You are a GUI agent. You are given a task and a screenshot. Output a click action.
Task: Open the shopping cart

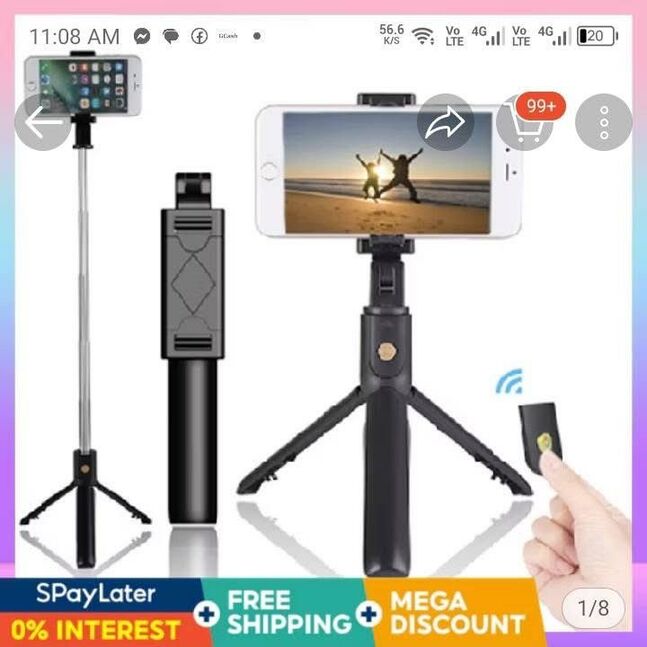[525, 124]
